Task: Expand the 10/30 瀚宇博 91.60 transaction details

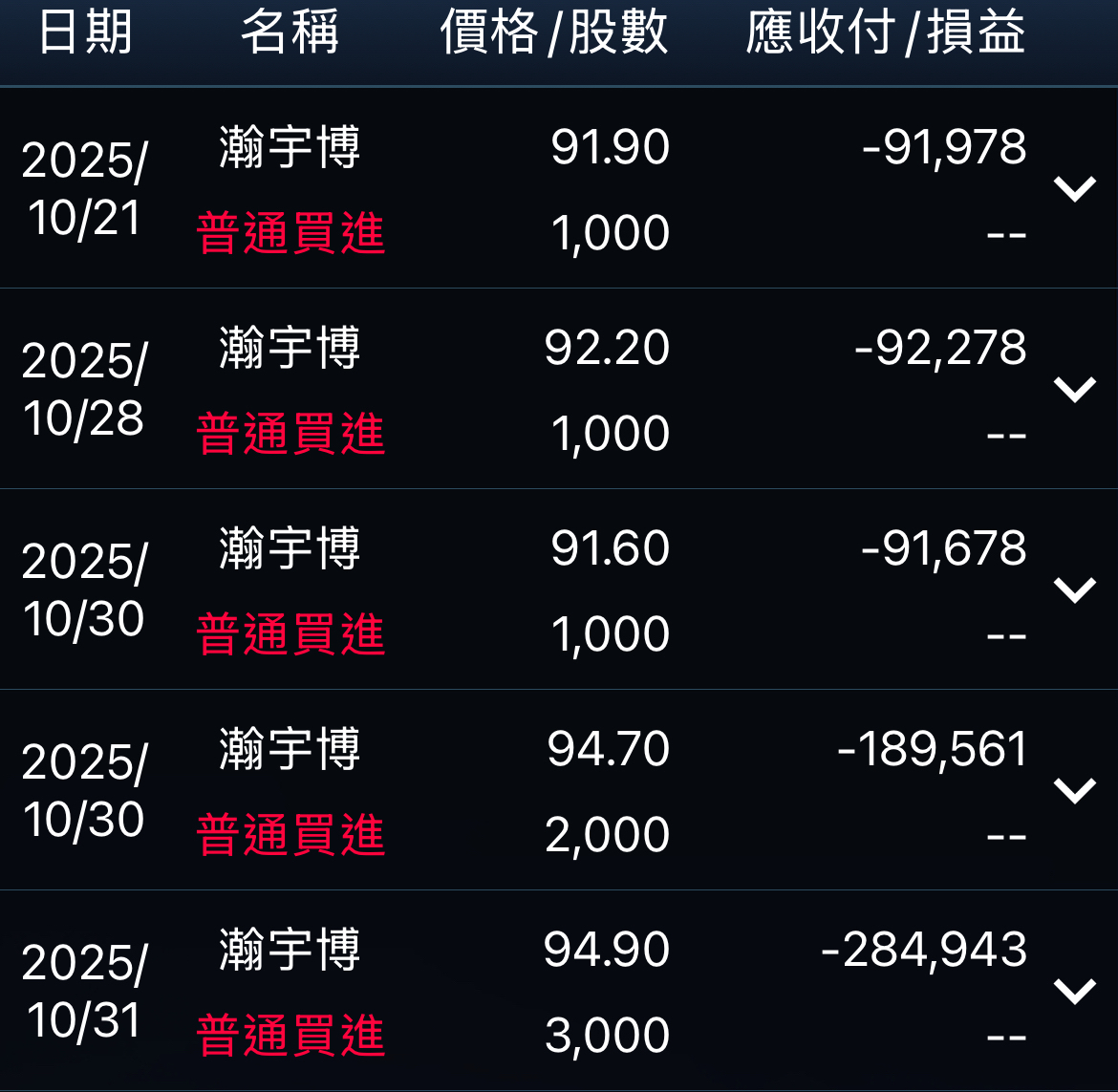Action: tap(1075, 590)
